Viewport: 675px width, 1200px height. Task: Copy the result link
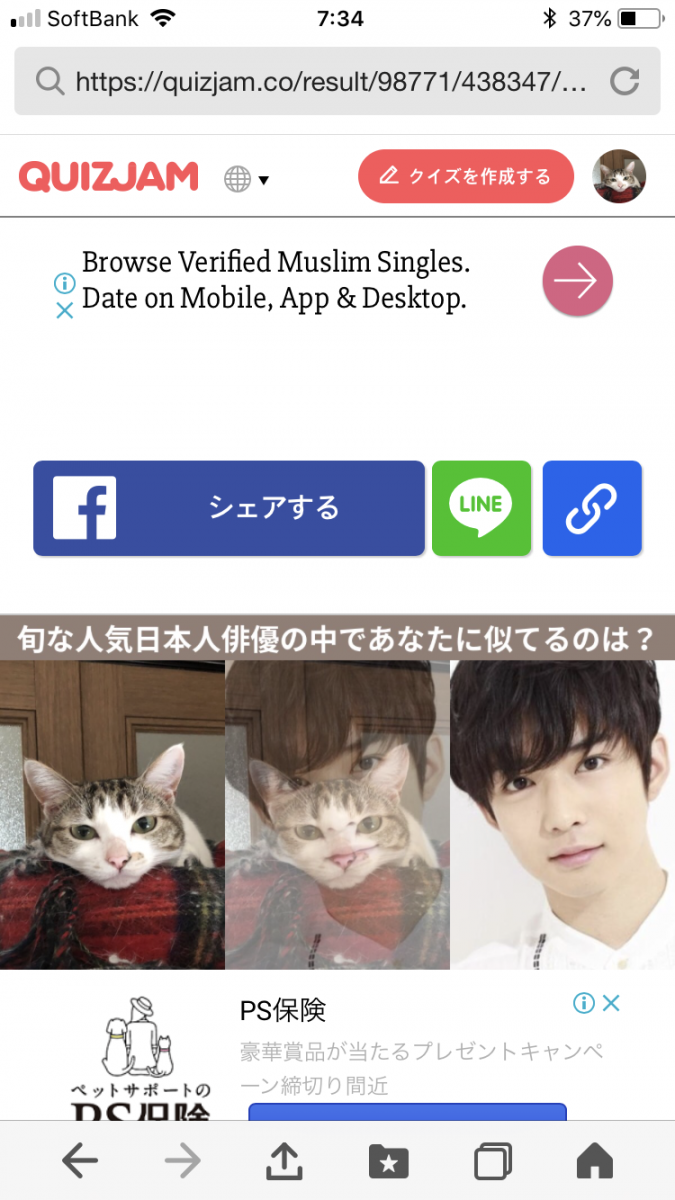pyautogui.click(x=592, y=508)
